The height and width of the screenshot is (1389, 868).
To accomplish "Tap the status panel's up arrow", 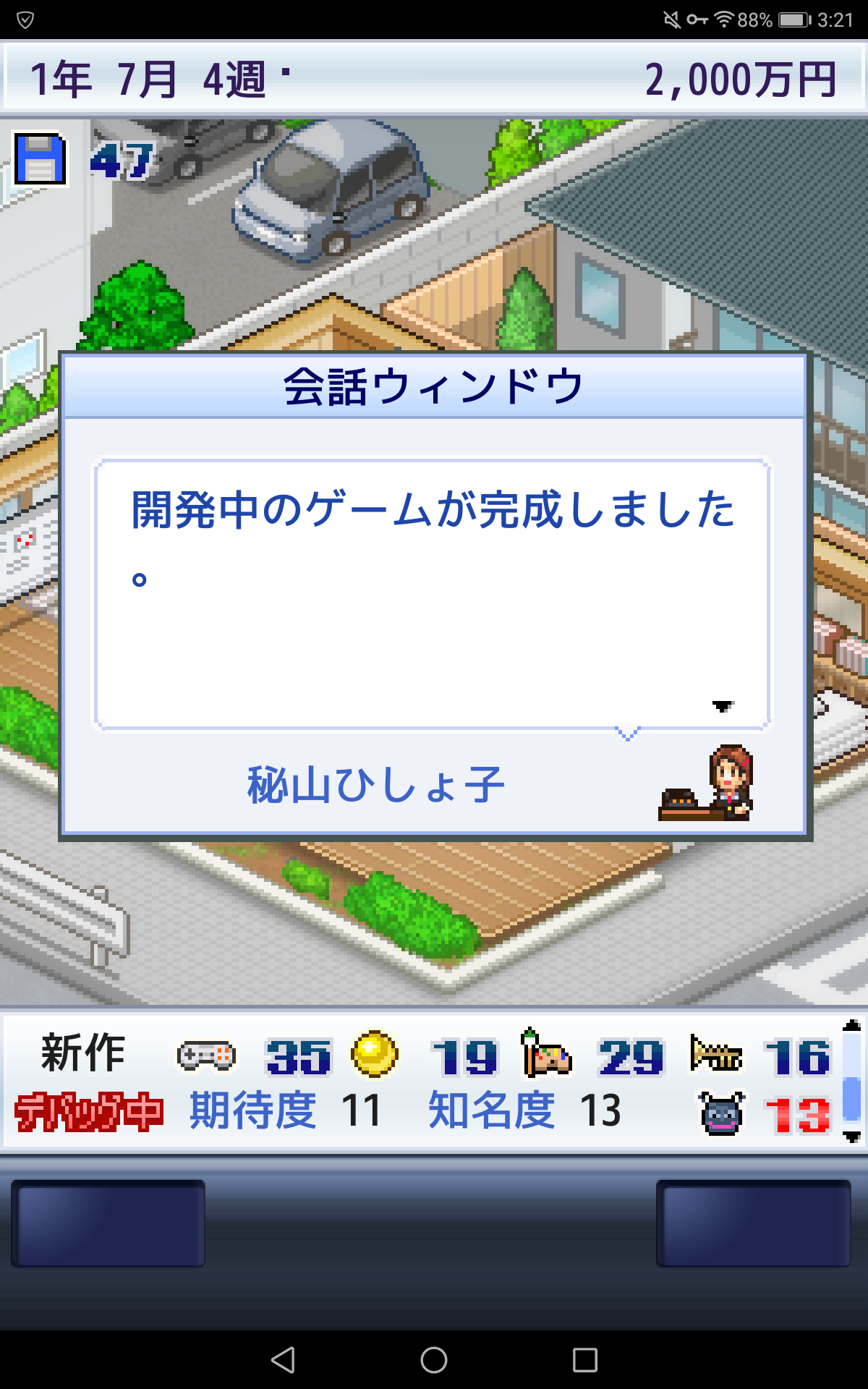I will (x=852, y=1025).
